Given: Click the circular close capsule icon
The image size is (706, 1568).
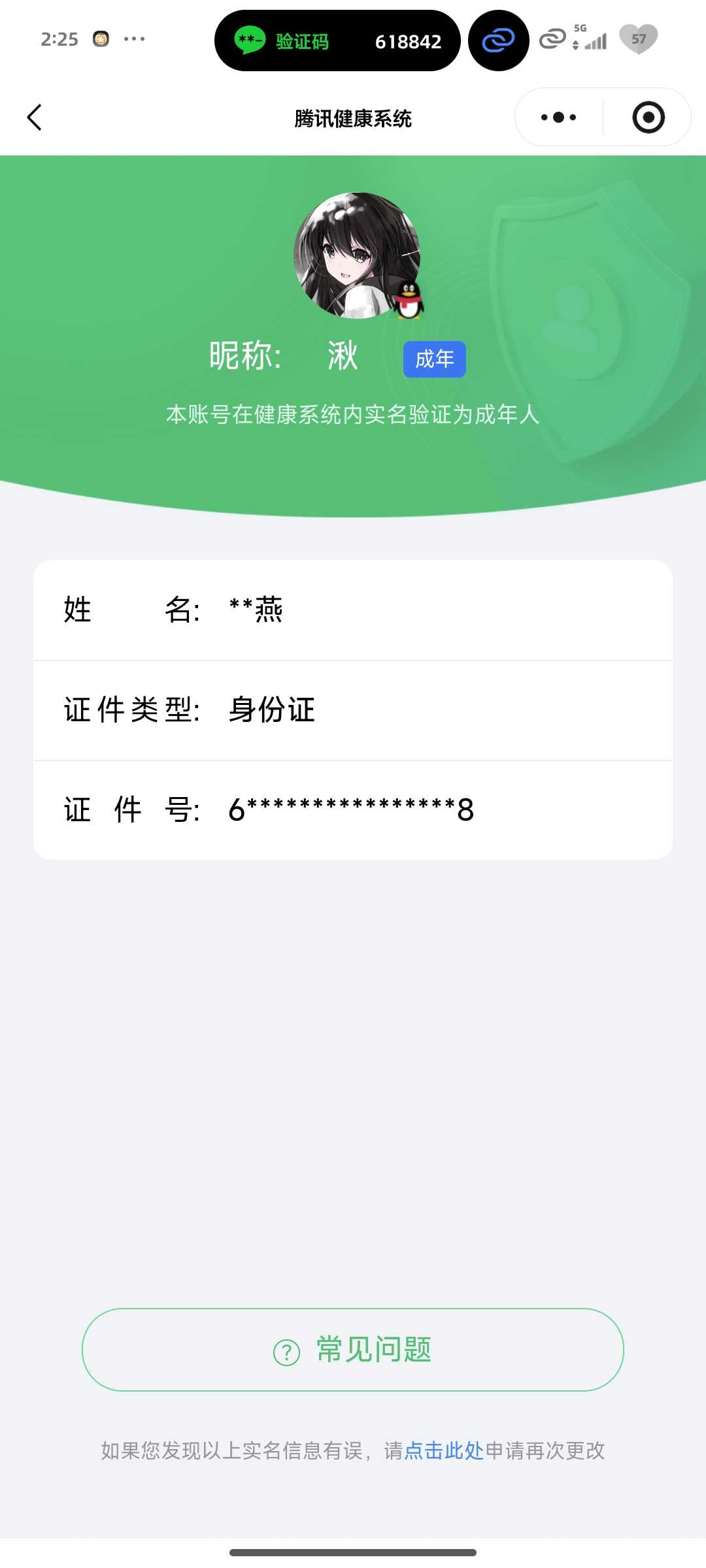Looking at the screenshot, I should 648,118.
